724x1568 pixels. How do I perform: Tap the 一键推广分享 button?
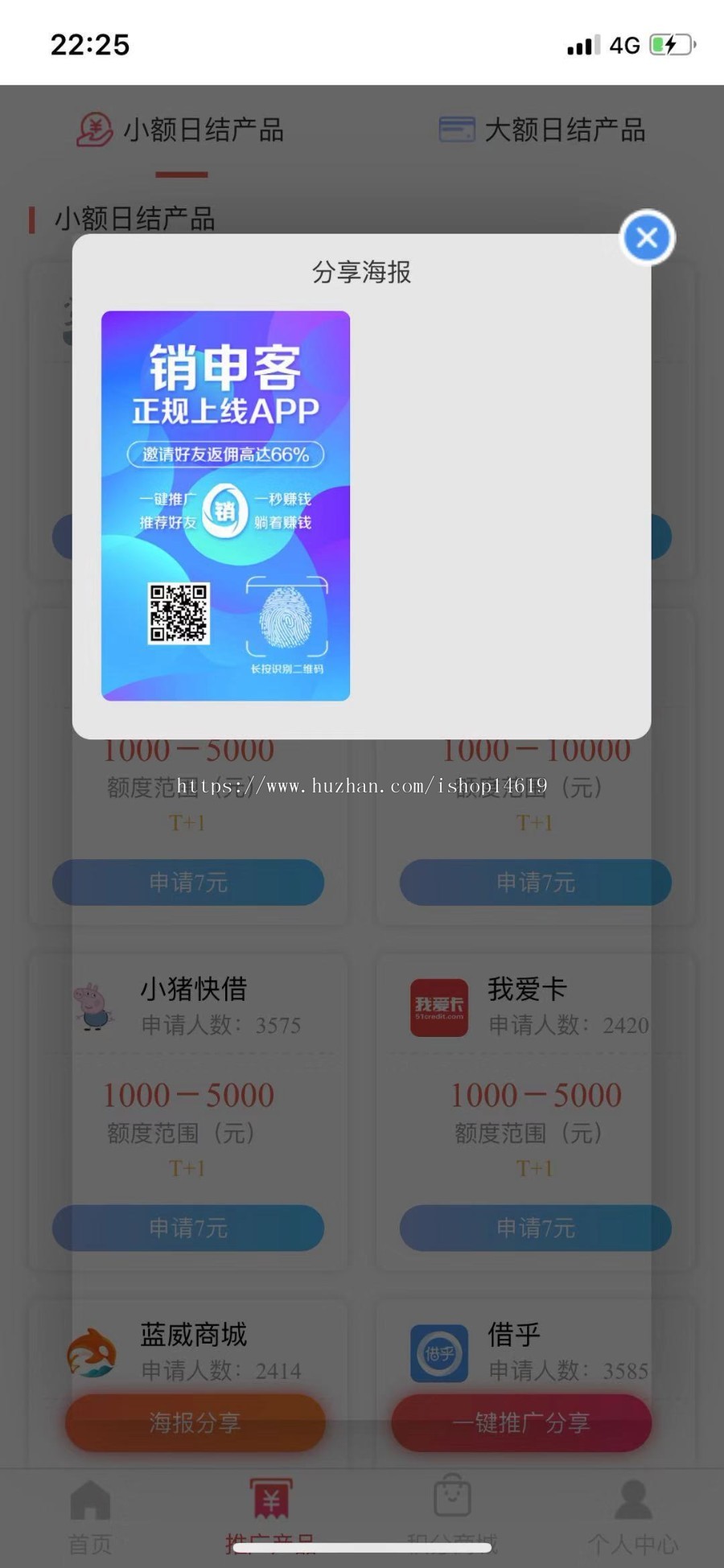[x=521, y=1422]
